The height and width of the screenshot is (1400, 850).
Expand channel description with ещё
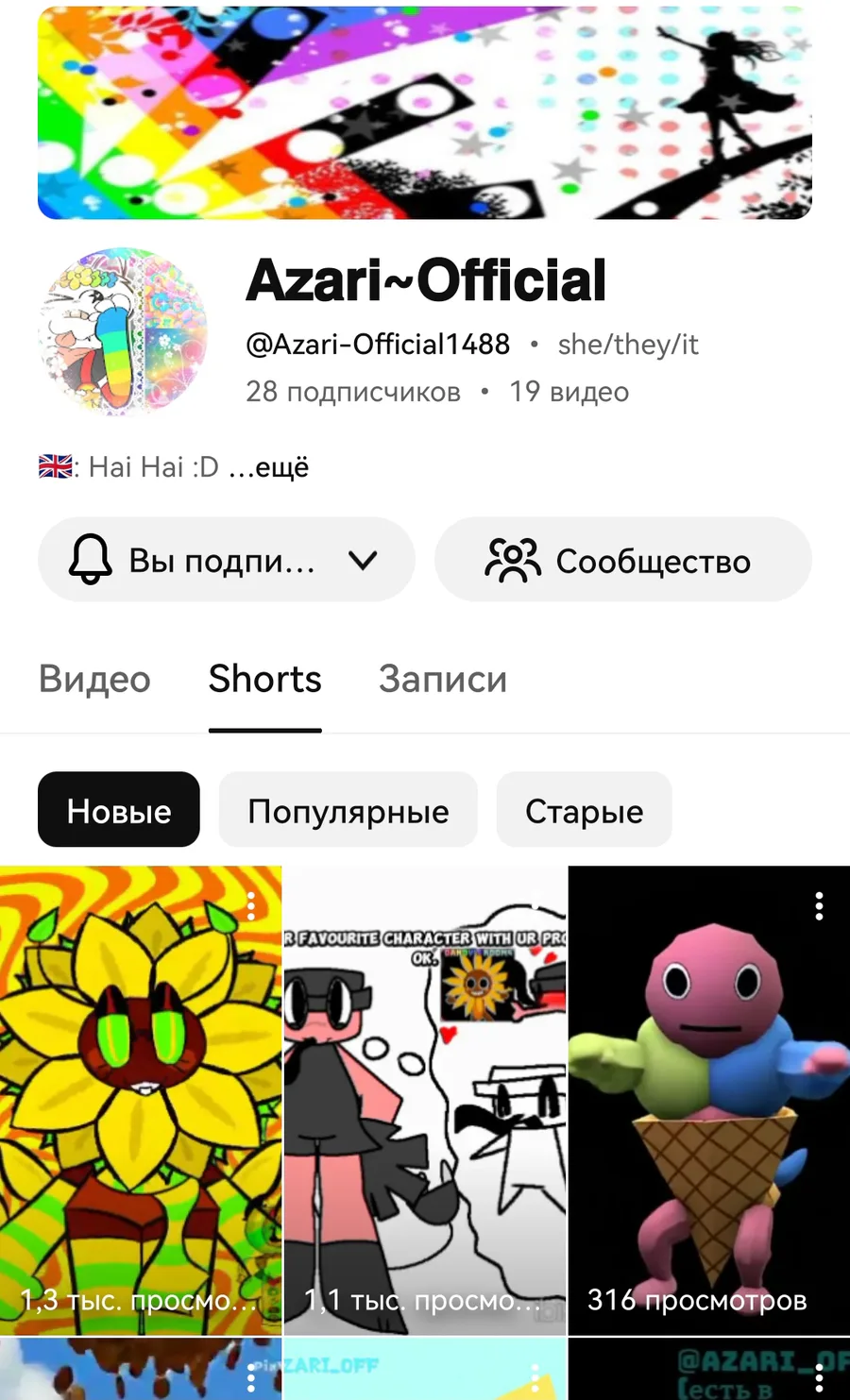point(269,467)
